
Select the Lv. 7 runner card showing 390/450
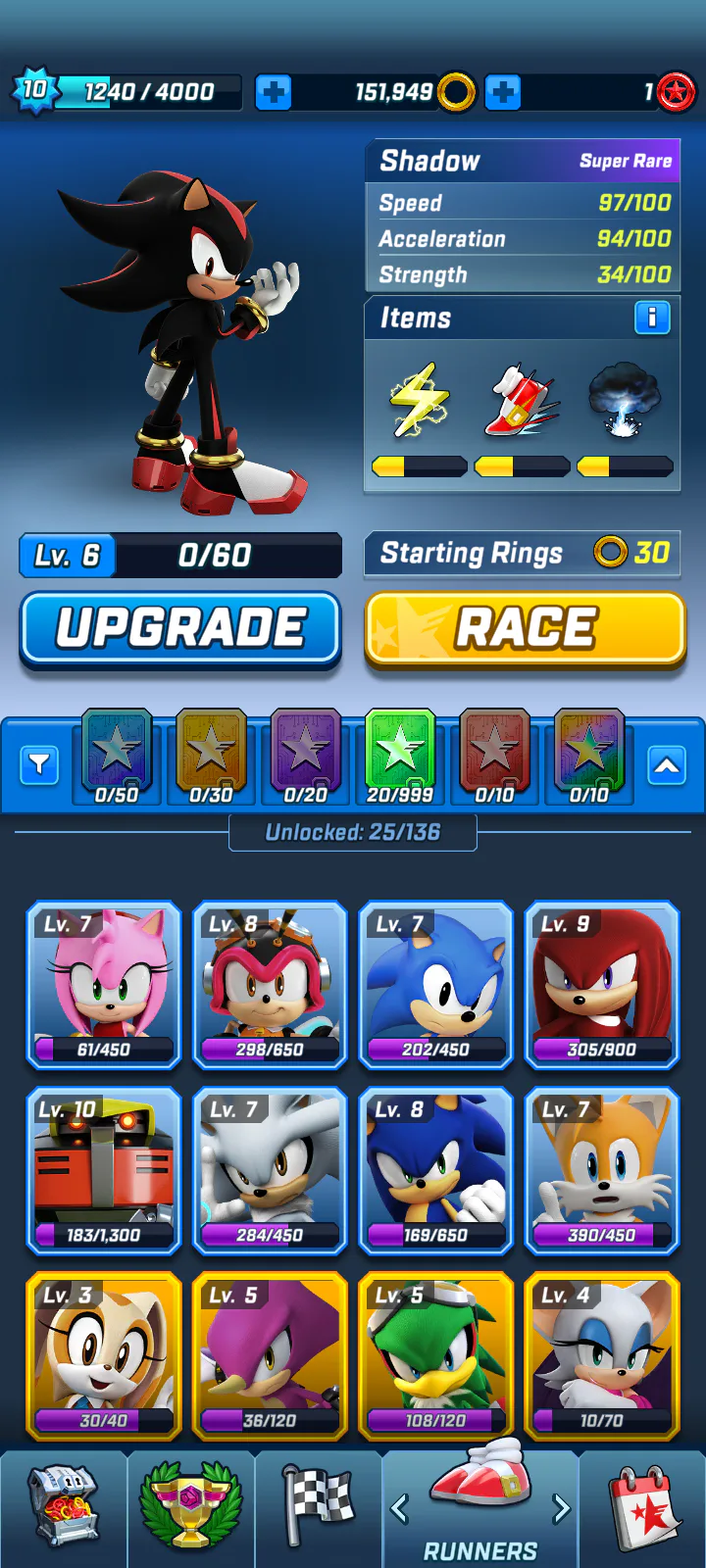(602, 1170)
